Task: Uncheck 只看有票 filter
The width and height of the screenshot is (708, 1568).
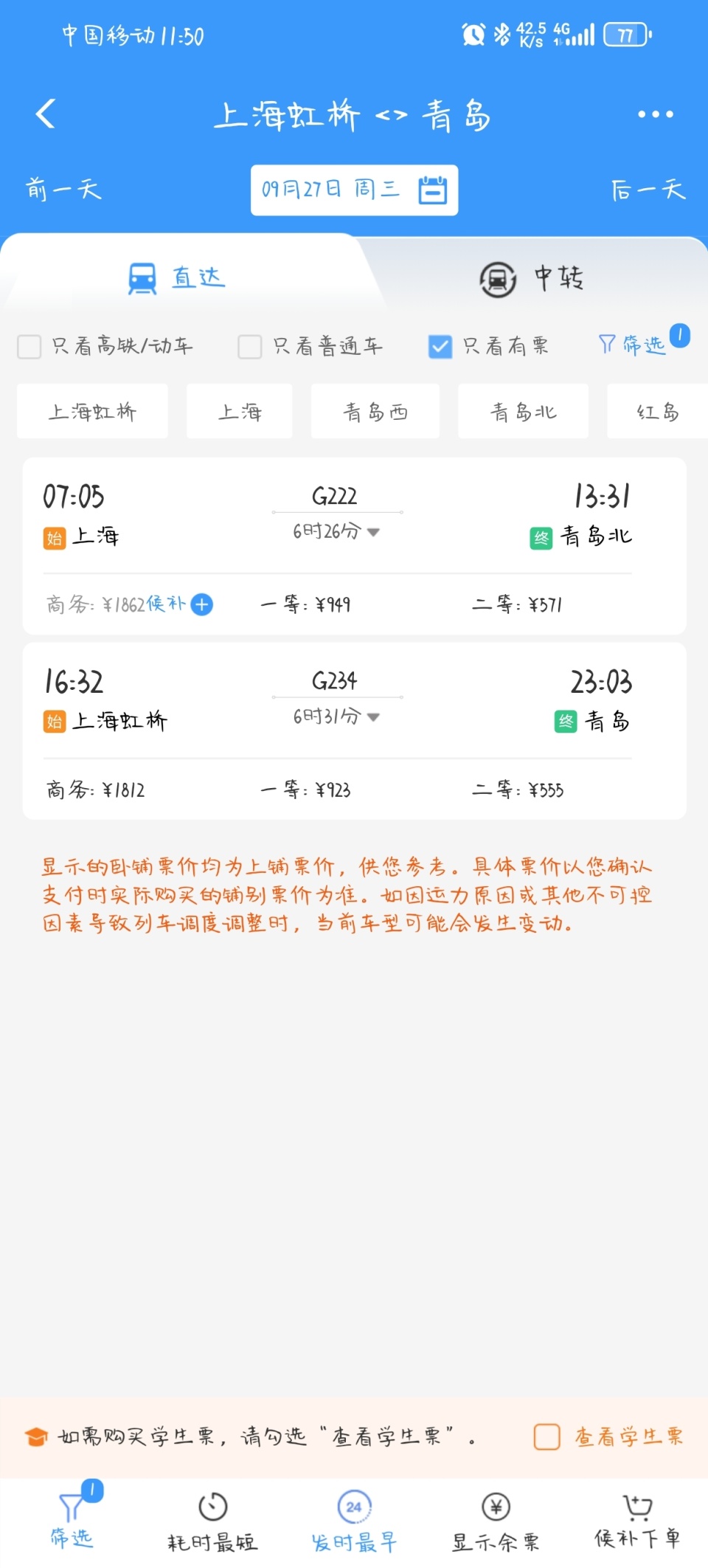Action: tap(440, 346)
